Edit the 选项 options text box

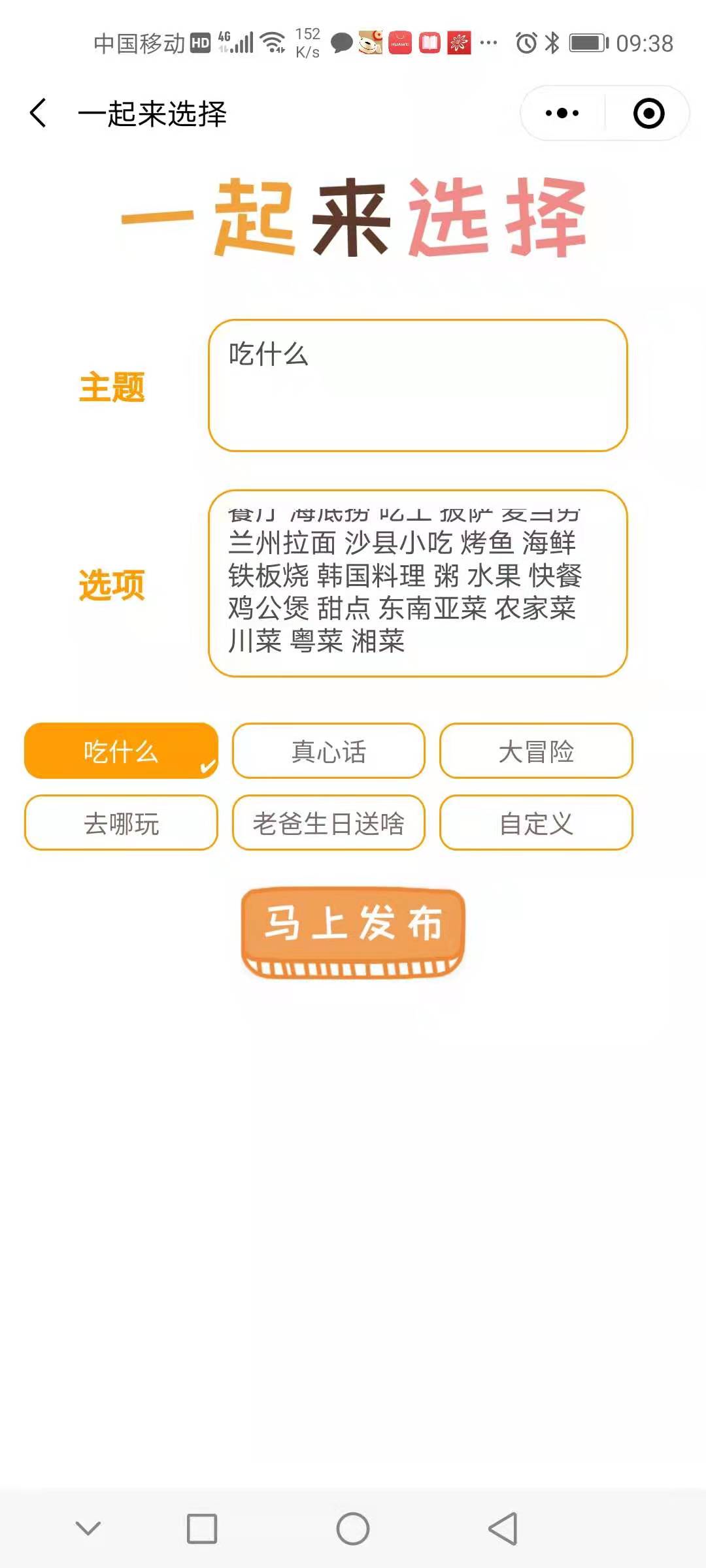[418, 583]
